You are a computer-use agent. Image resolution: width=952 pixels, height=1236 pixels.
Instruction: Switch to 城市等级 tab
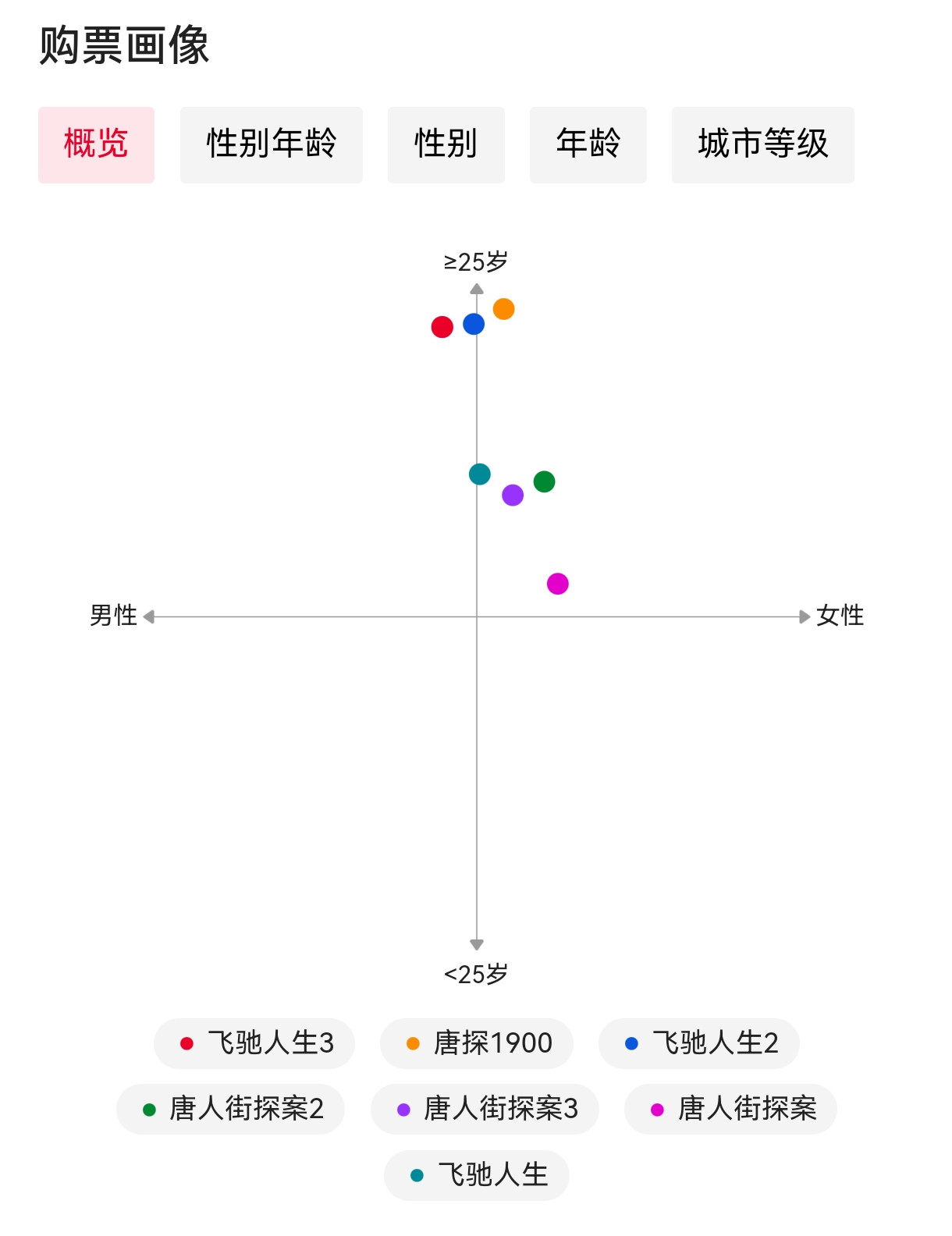762,145
